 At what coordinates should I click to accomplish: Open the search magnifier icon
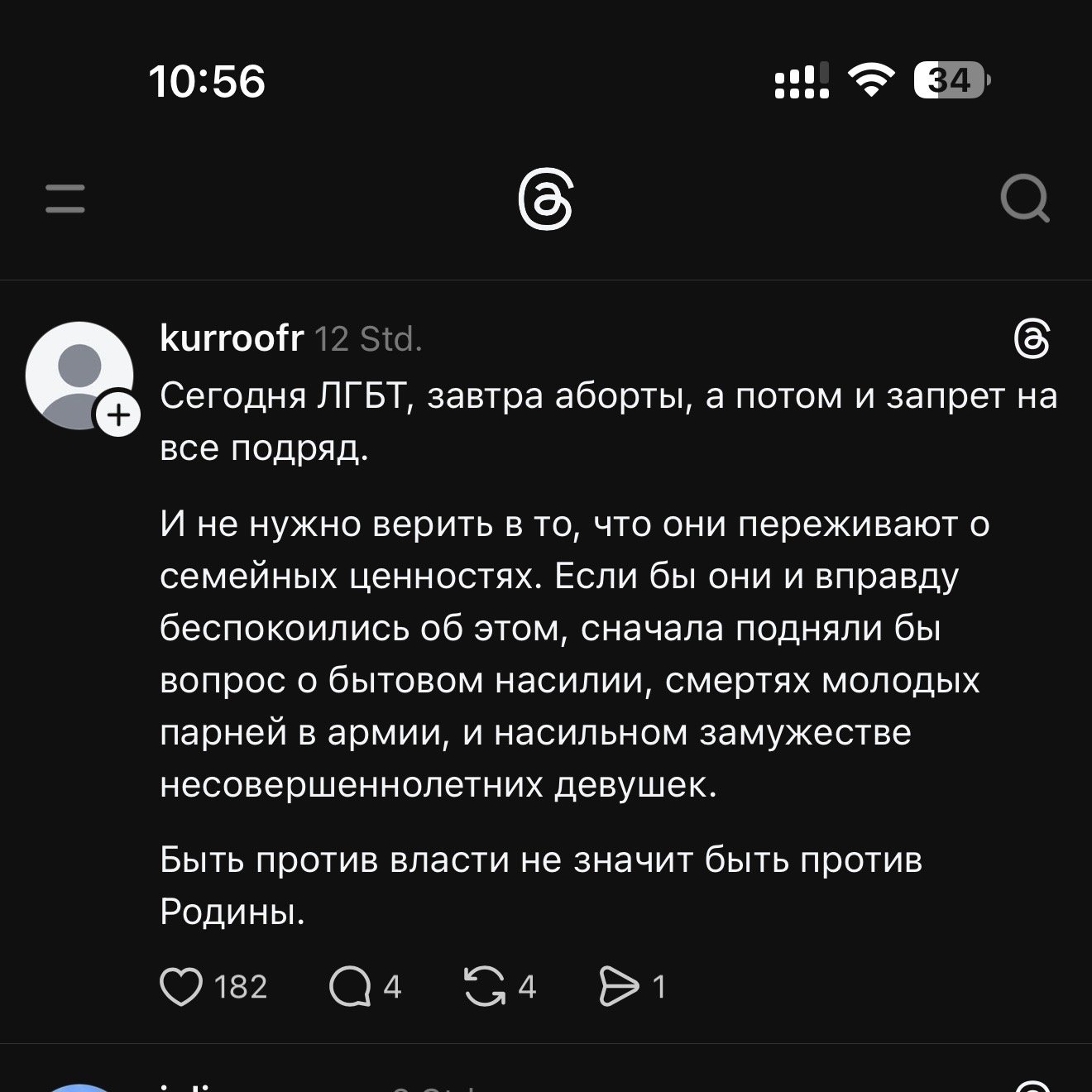[1025, 199]
